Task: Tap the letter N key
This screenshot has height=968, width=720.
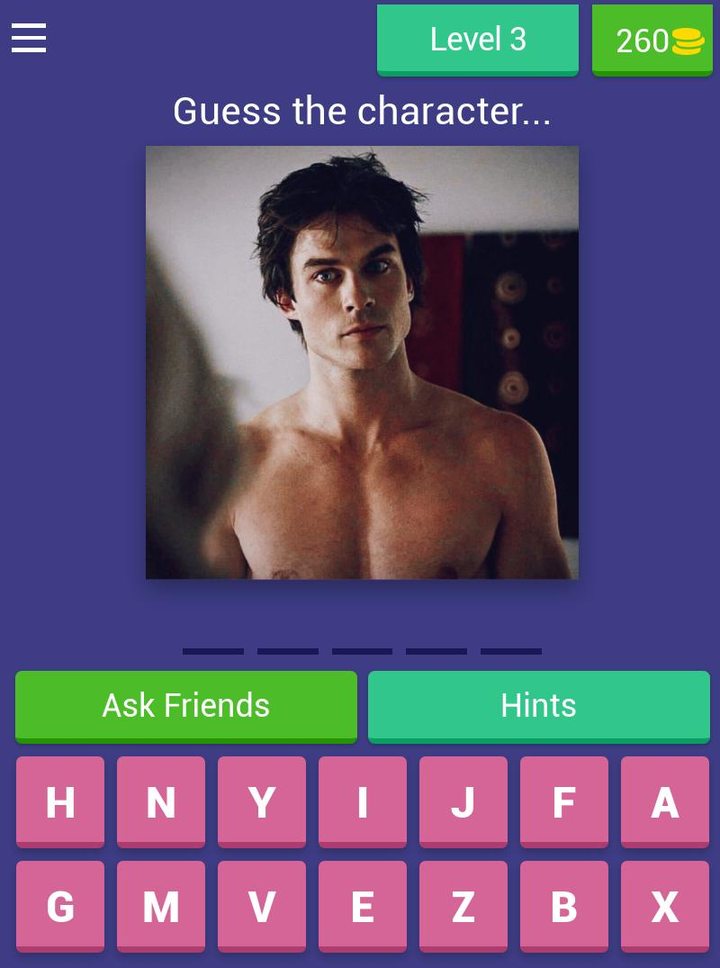Action: pos(161,802)
